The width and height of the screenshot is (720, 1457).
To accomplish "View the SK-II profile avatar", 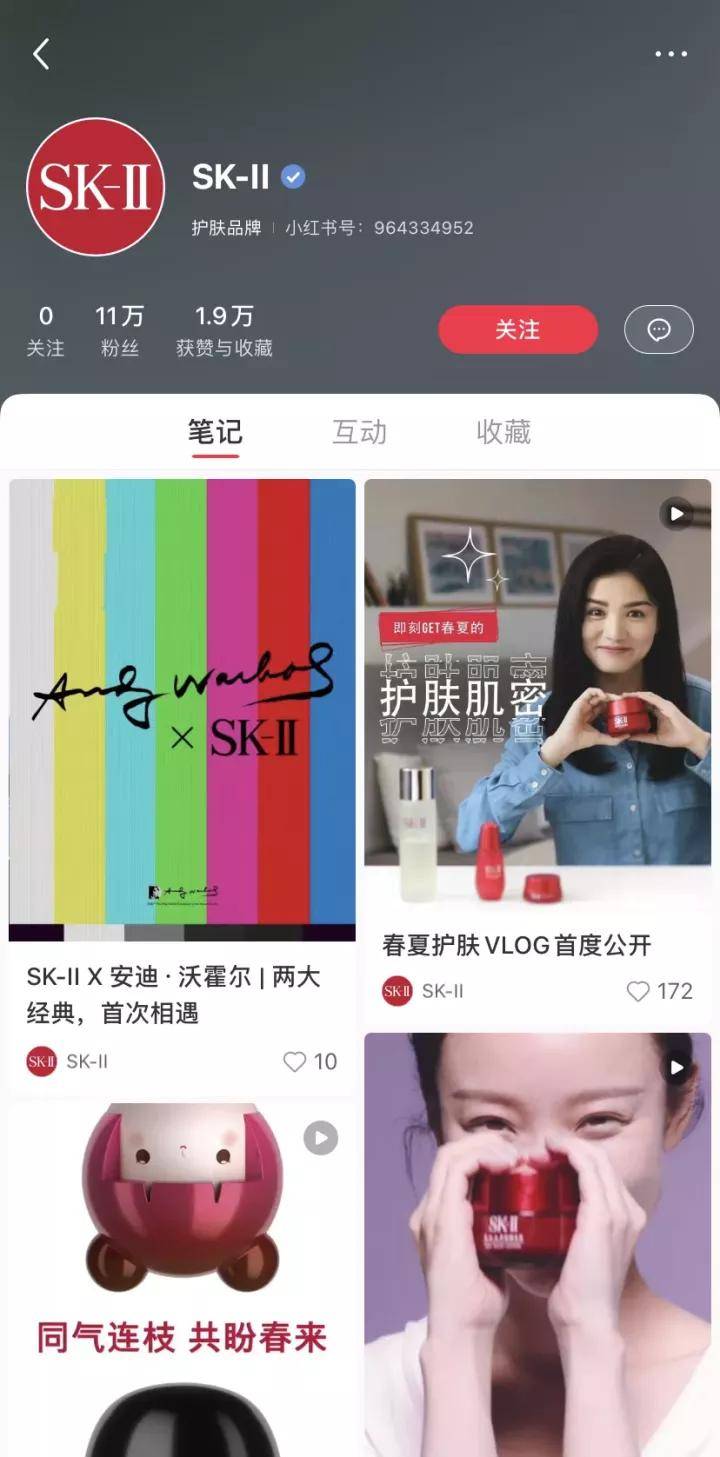I will (x=96, y=187).
